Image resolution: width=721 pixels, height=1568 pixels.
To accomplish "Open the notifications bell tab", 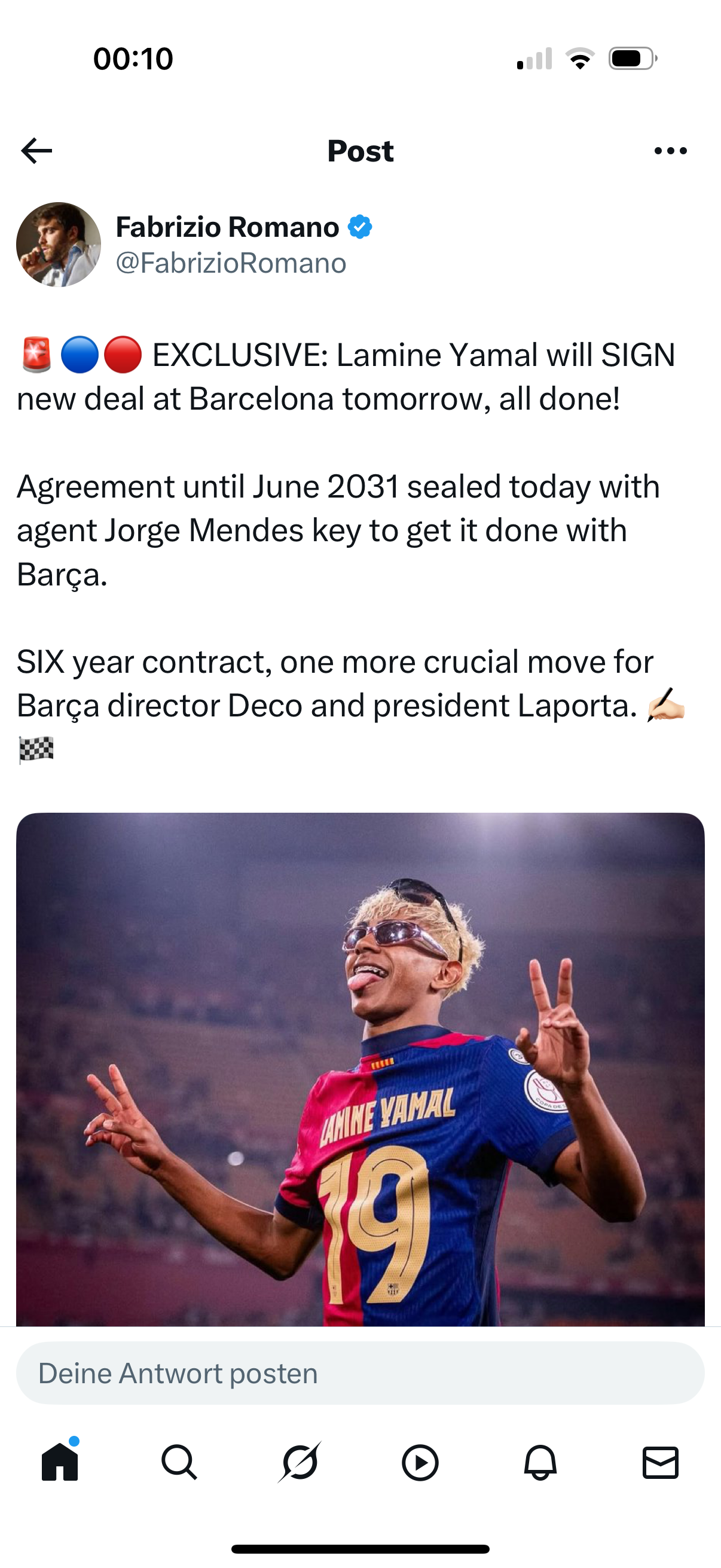I will point(540,1462).
